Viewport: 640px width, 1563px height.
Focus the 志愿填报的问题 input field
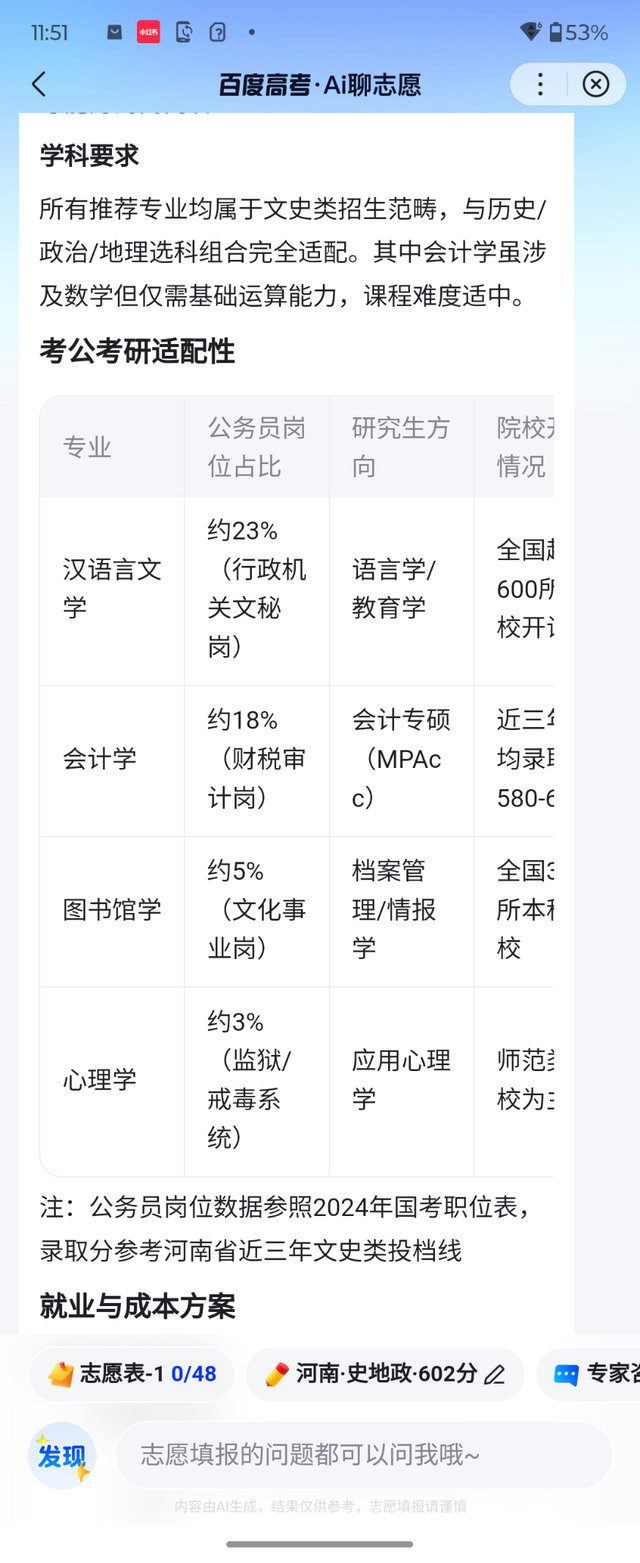pos(363,1455)
